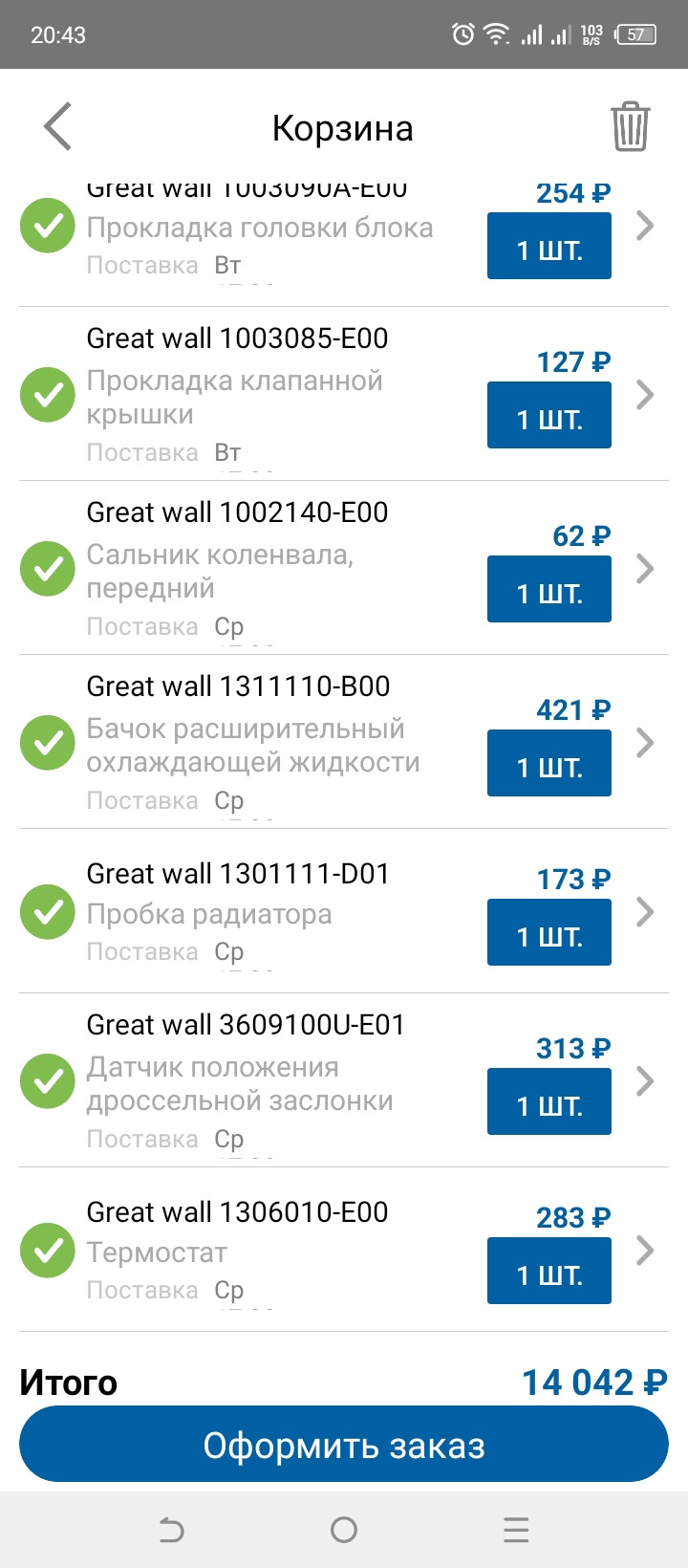Tap the trash icon to clear the cart

click(630, 127)
